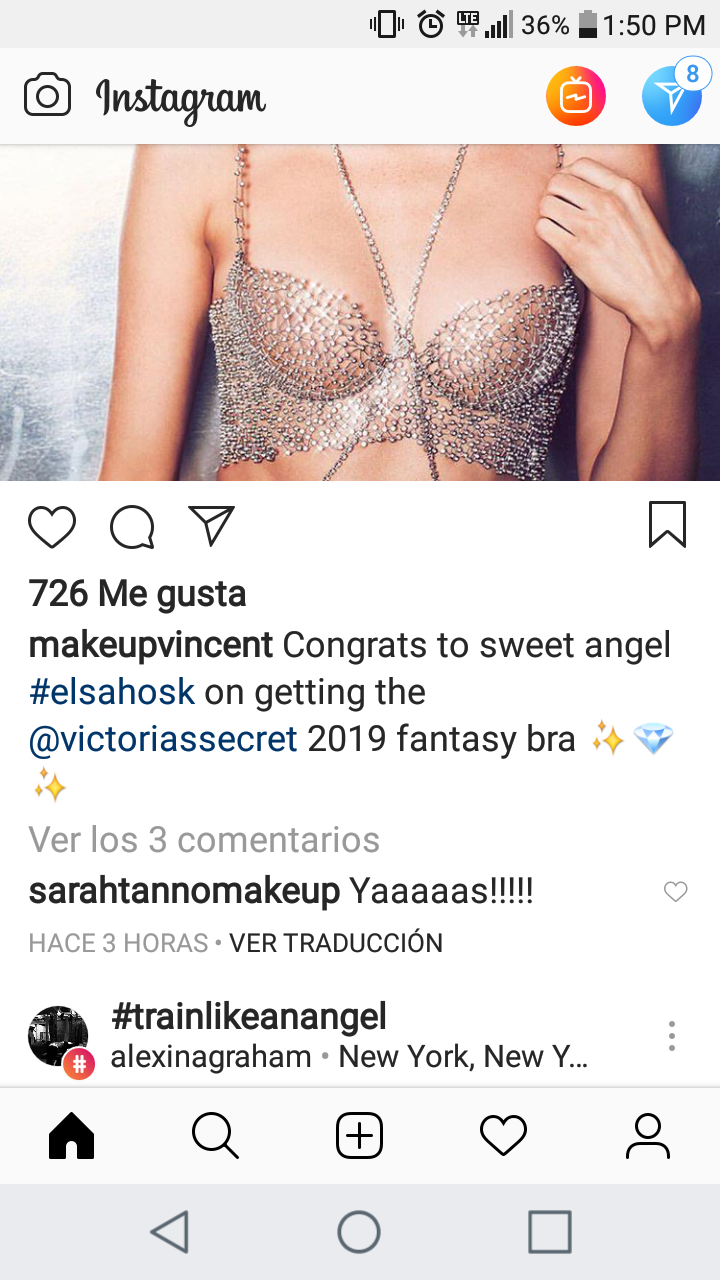
Task: Like makeupvincent's post
Action: pyautogui.click(x=52, y=527)
